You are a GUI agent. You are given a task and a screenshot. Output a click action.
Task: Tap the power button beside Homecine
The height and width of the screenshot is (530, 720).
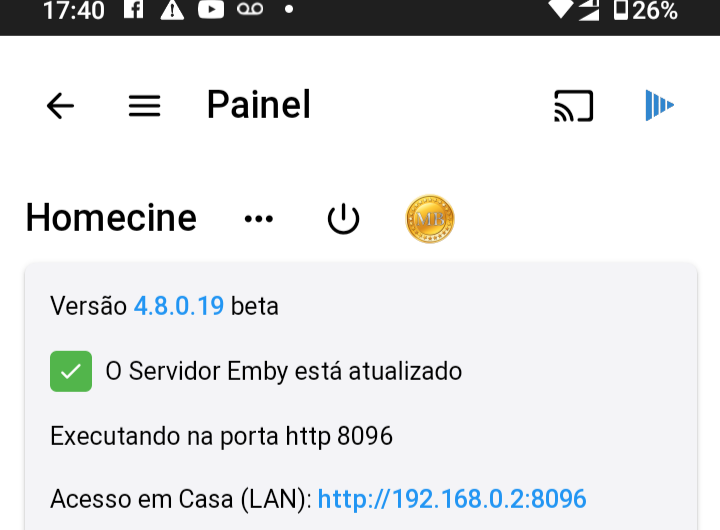pyautogui.click(x=343, y=219)
